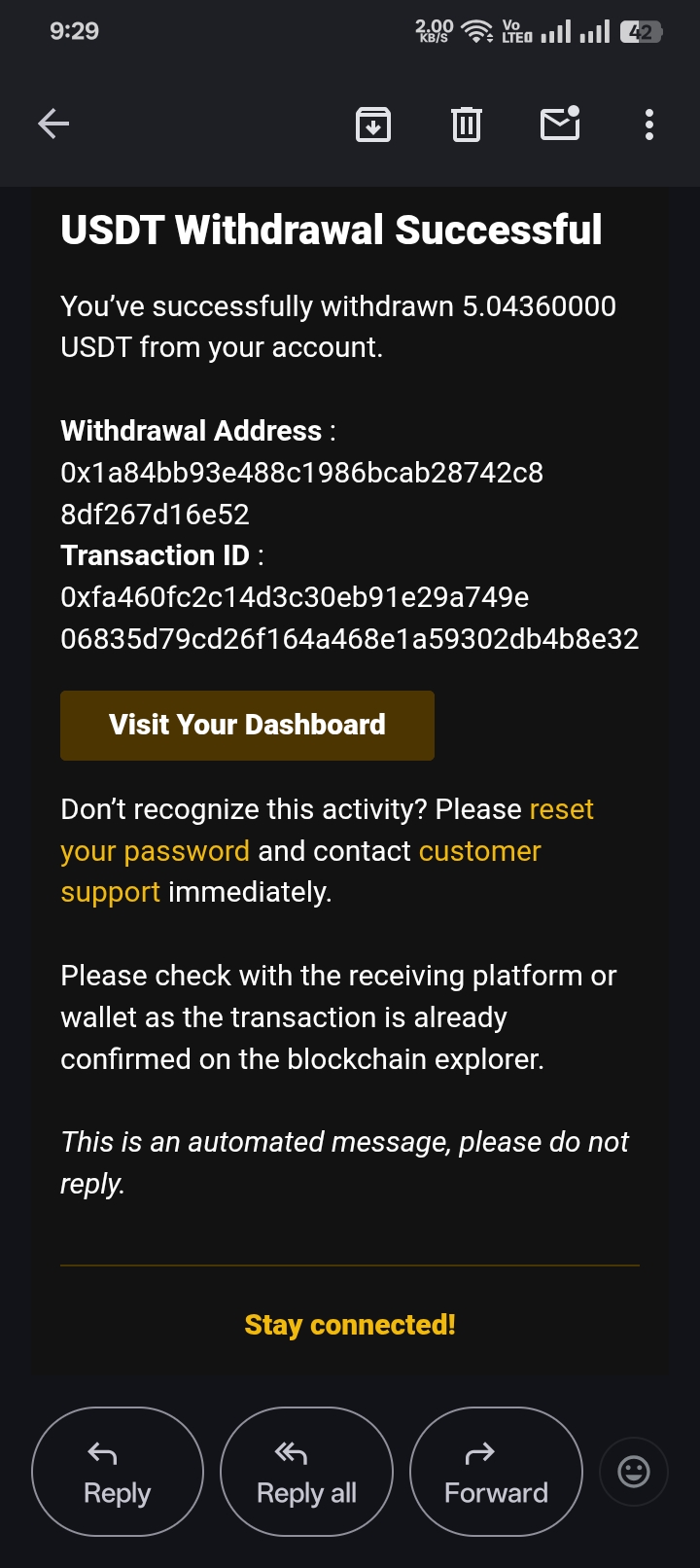Reply to this email
700x1568 pixels.
[118, 1472]
